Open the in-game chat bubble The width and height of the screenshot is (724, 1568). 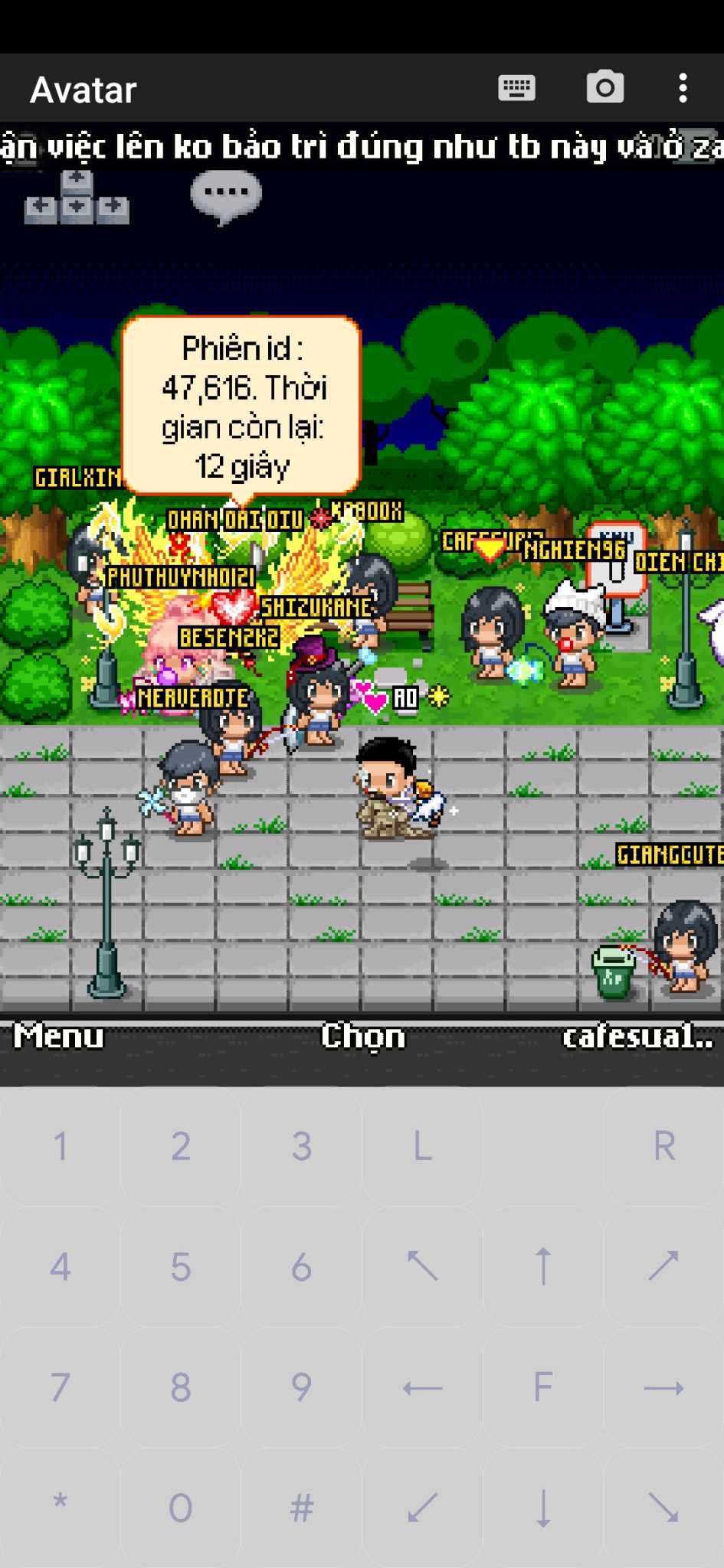coord(225,194)
